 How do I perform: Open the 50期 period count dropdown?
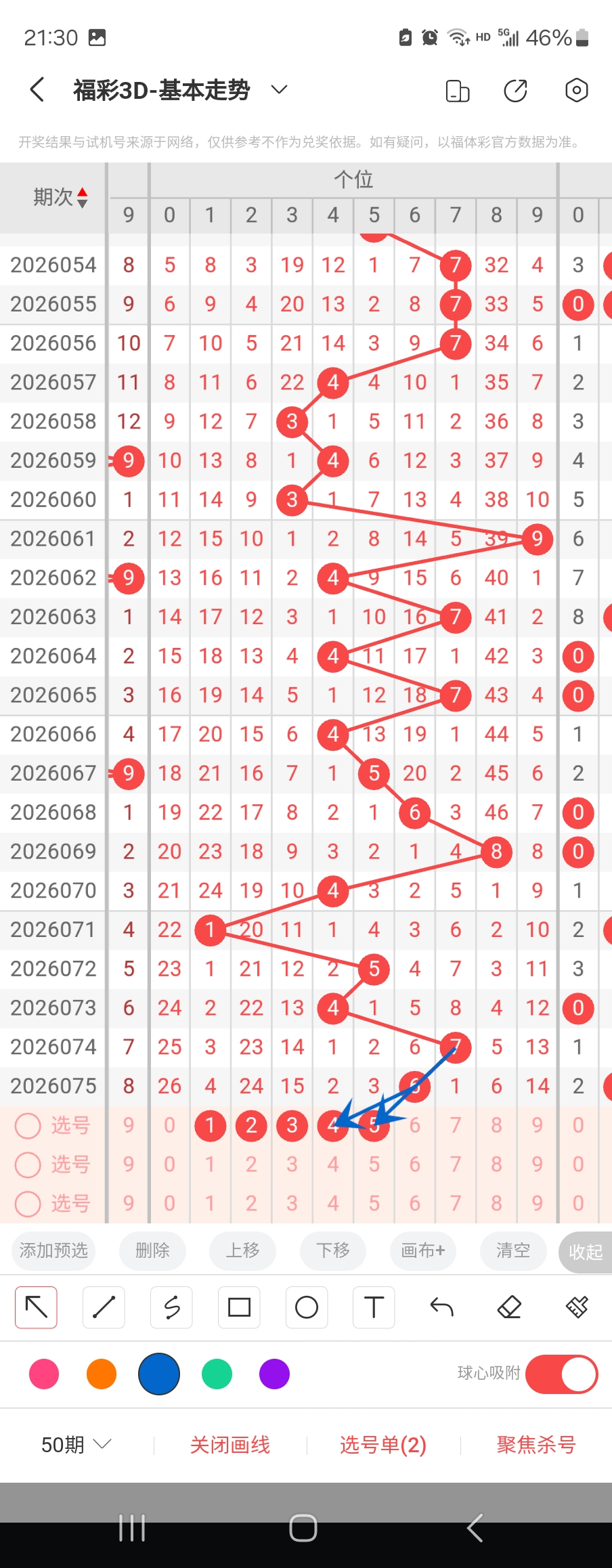[x=75, y=1445]
